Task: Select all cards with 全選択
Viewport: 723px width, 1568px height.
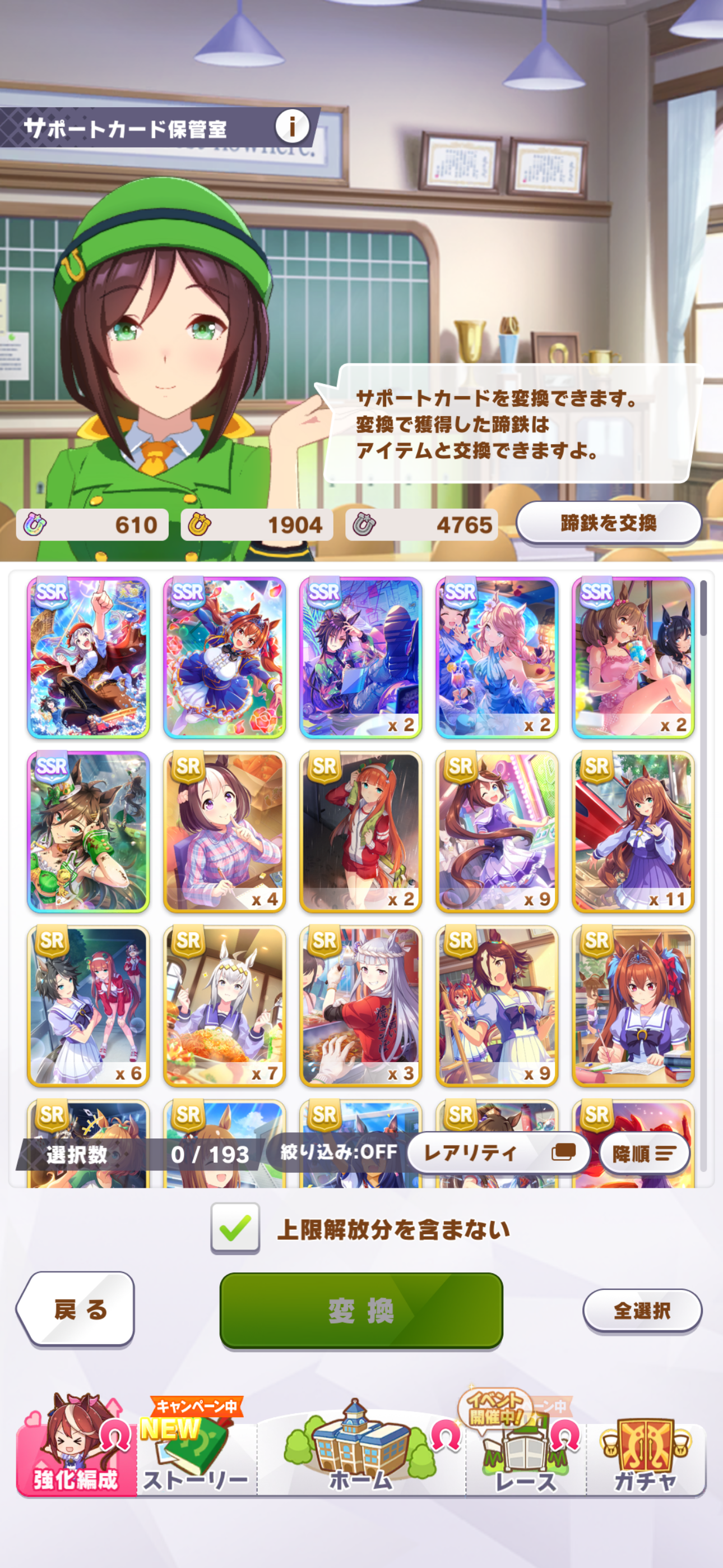Action: 641,1310
